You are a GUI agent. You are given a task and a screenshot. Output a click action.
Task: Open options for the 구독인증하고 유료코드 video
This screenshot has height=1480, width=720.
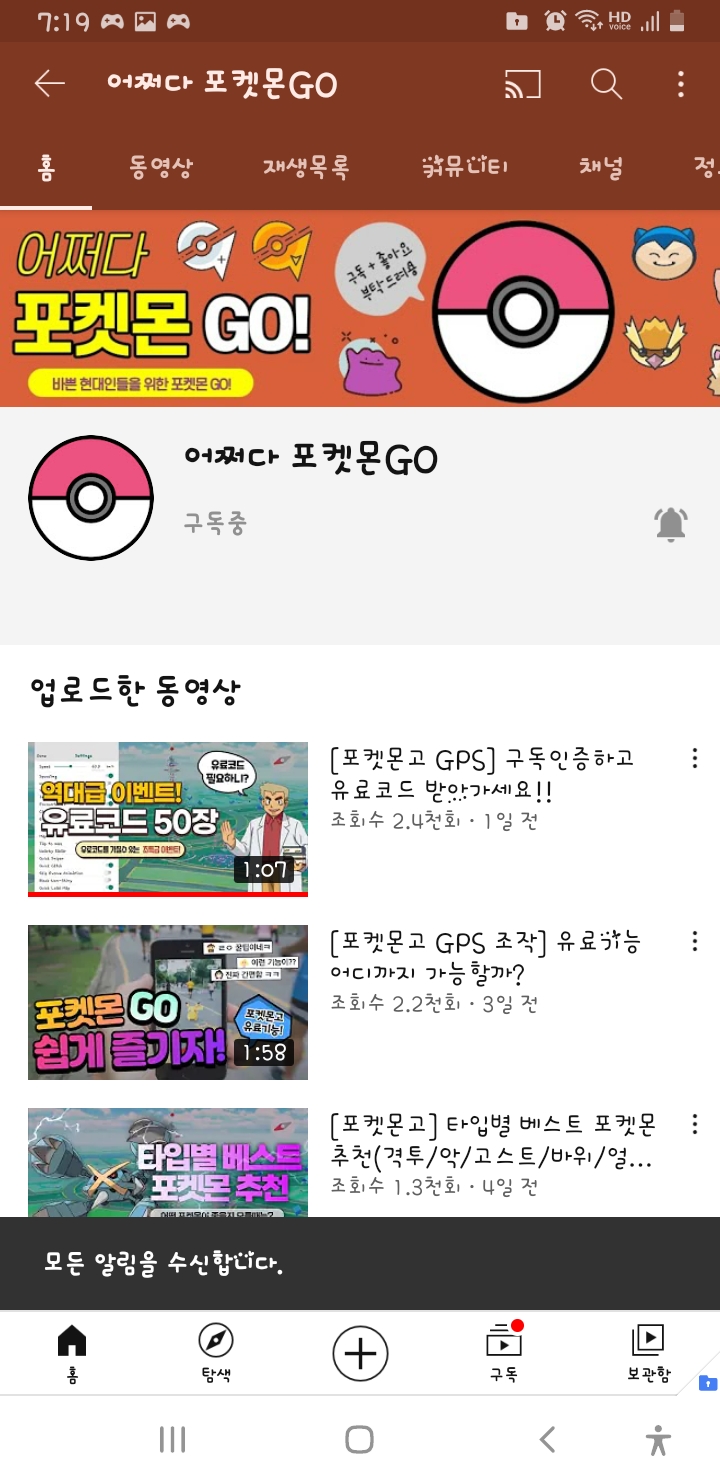tap(694, 759)
